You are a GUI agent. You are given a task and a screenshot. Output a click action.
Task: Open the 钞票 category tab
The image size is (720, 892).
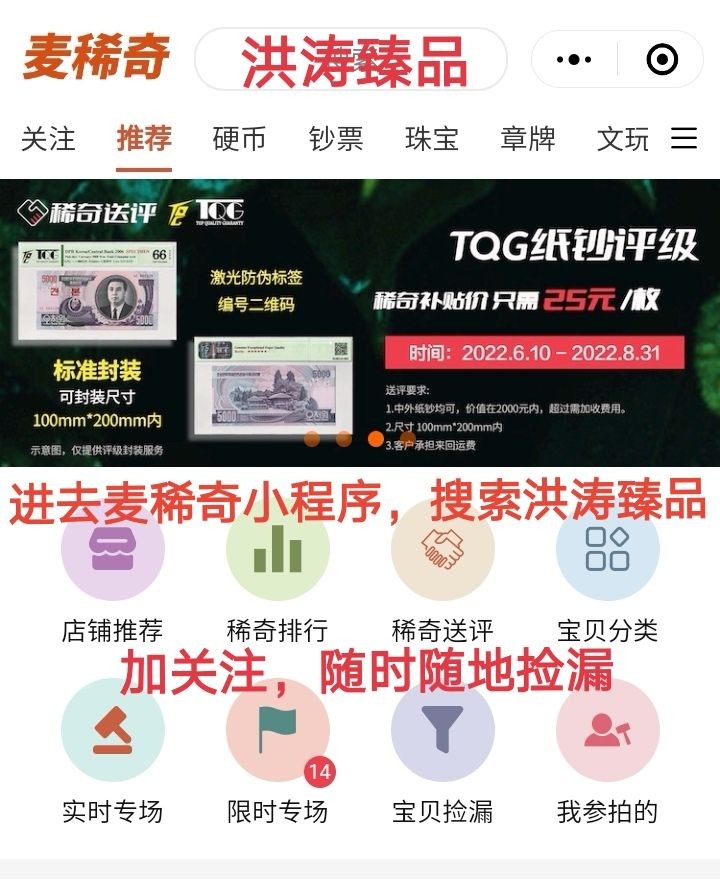pos(336,139)
